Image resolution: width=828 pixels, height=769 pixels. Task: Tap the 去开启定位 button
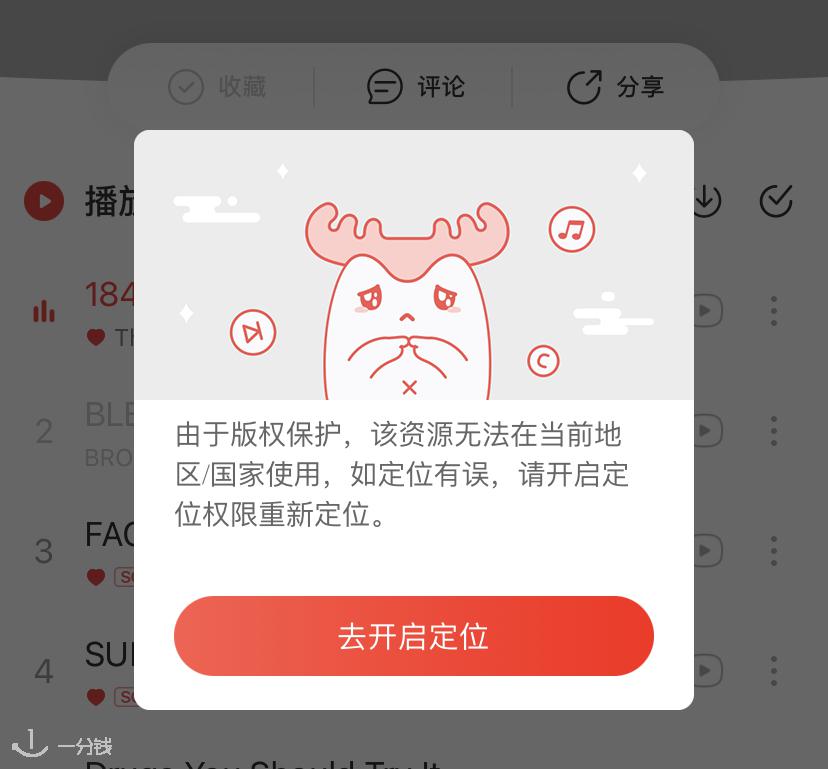(413, 637)
